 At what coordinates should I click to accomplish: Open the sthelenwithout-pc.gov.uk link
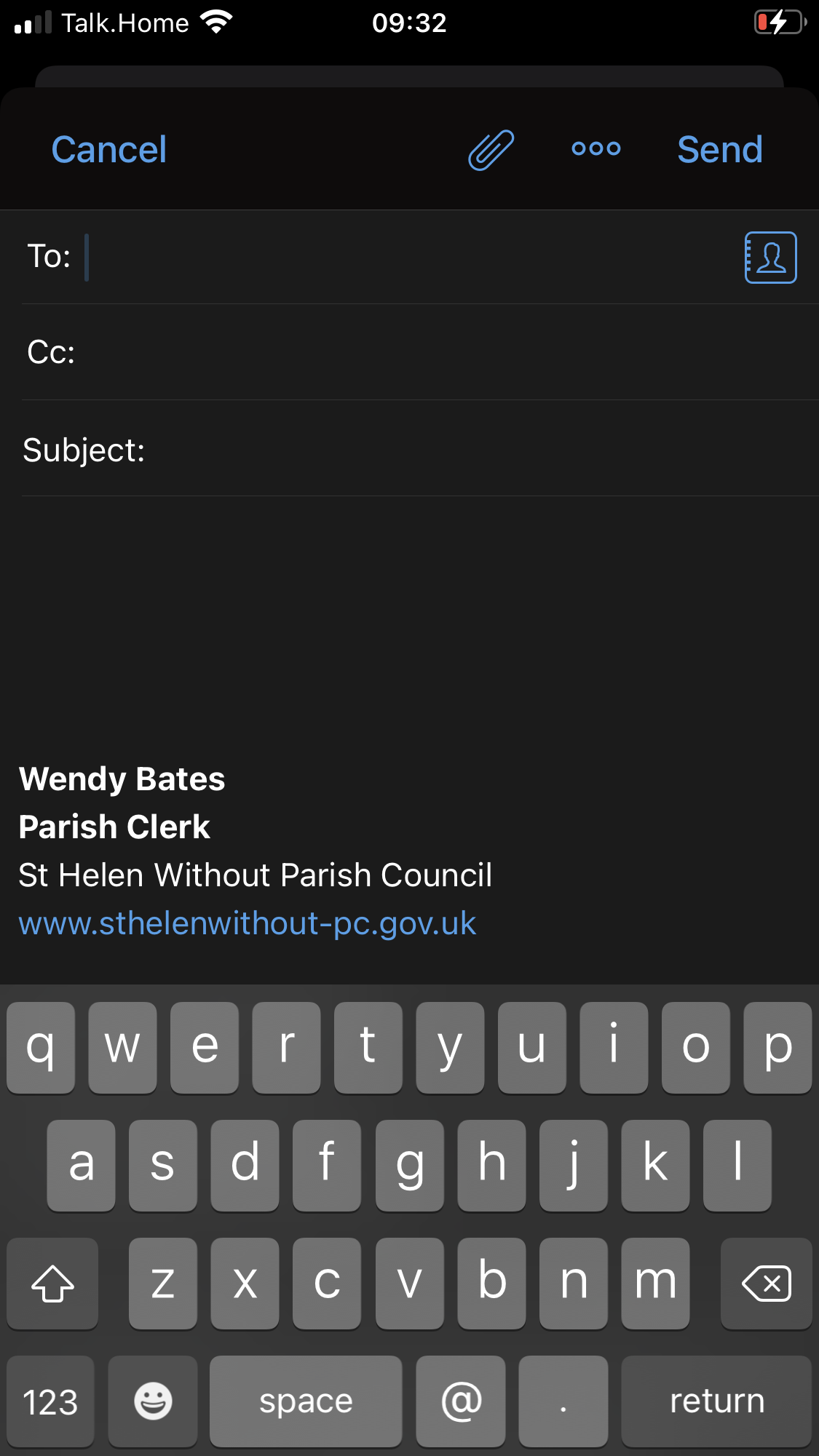click(x=248, y=923)
